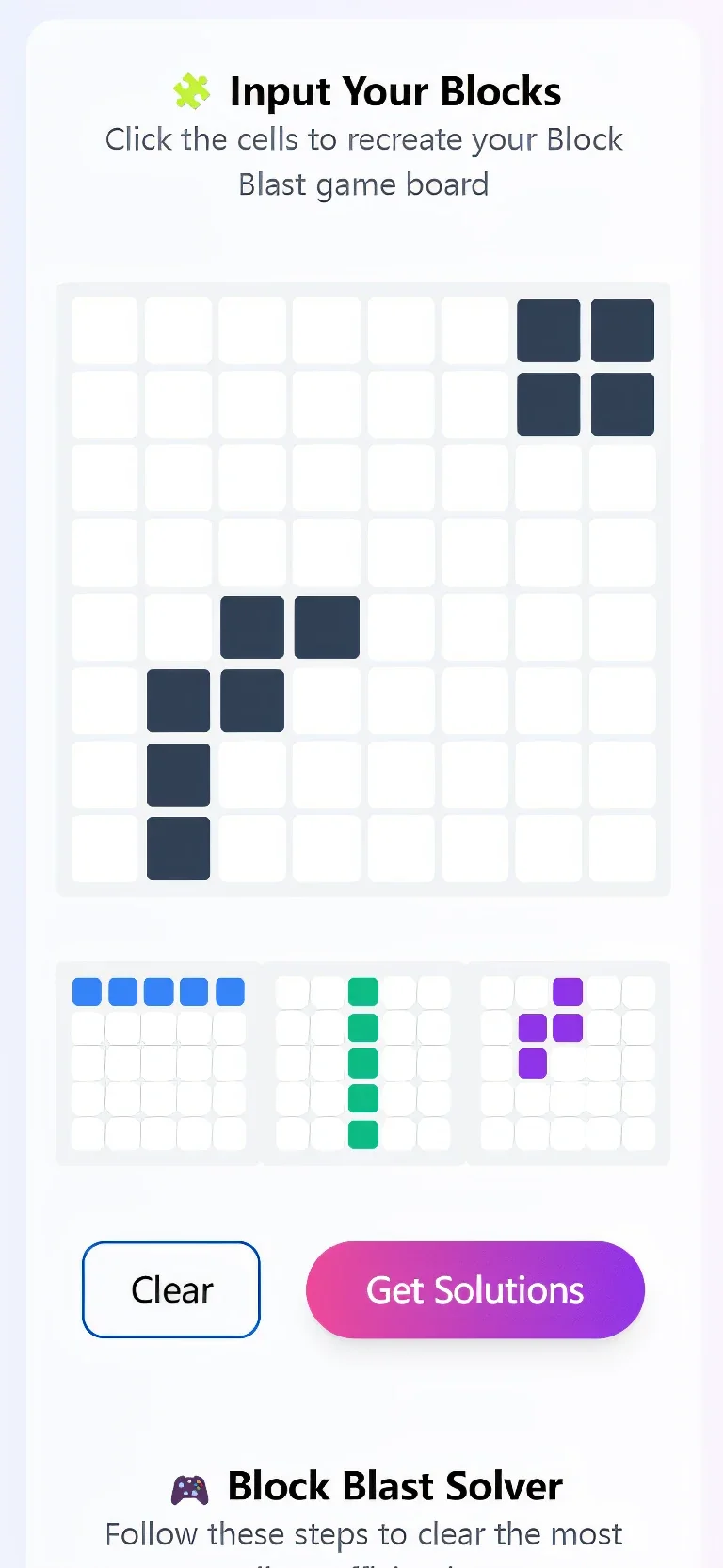Click the lowest filled dark cell on the board
723x1568 pixels.
tap(179, 849)
